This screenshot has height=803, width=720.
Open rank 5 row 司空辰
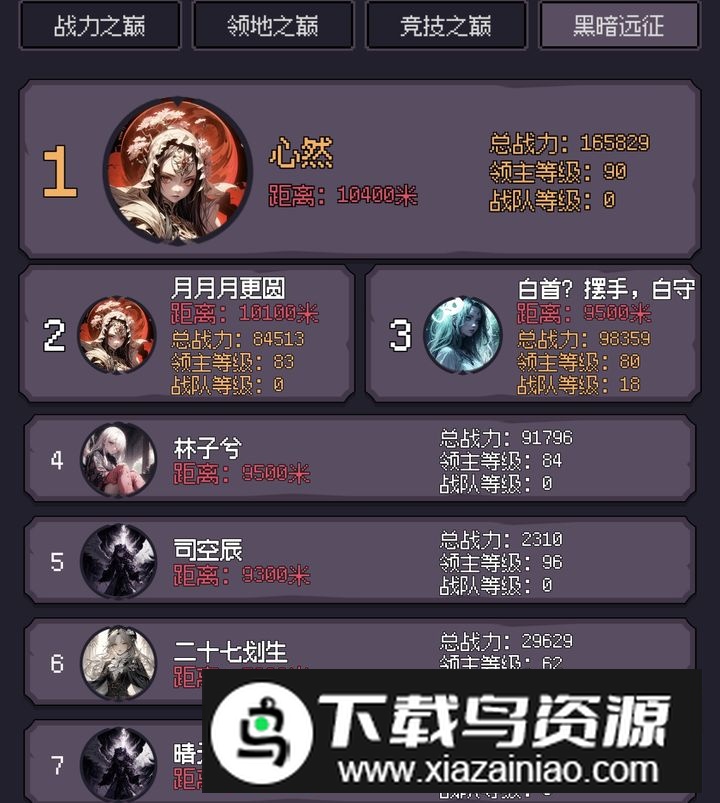360,561
